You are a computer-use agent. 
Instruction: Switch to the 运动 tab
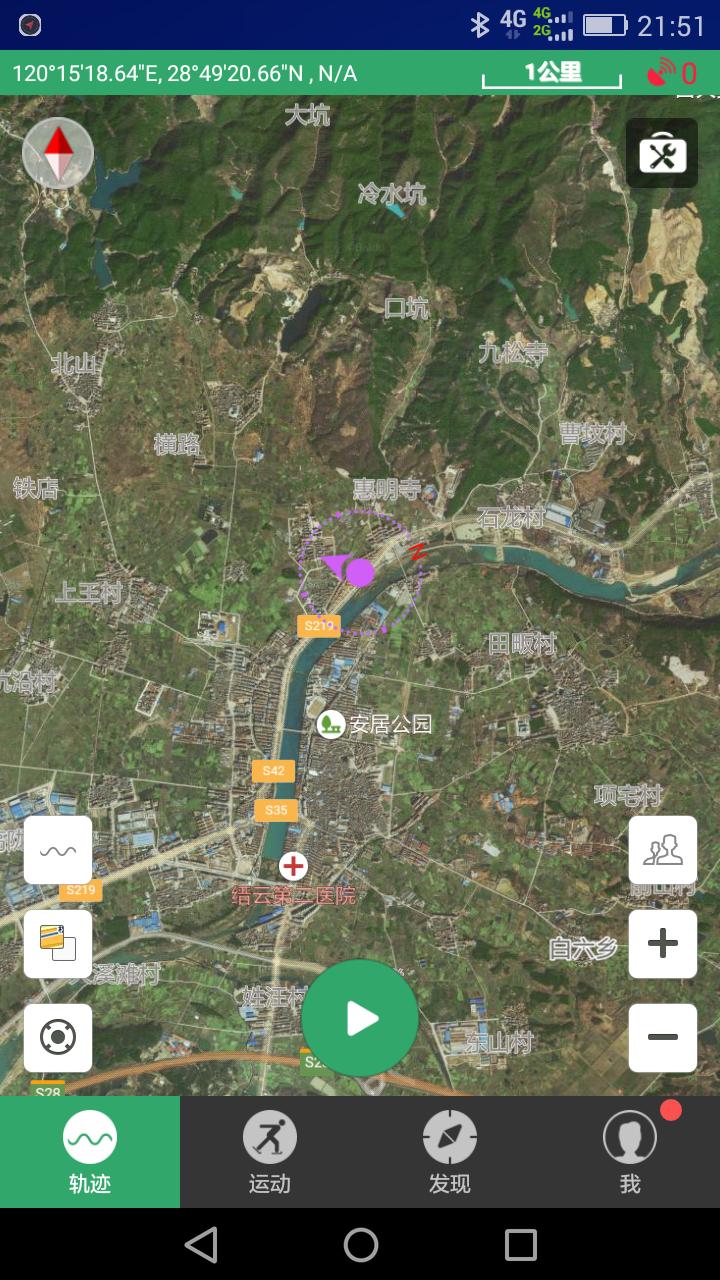[270, 1152]
